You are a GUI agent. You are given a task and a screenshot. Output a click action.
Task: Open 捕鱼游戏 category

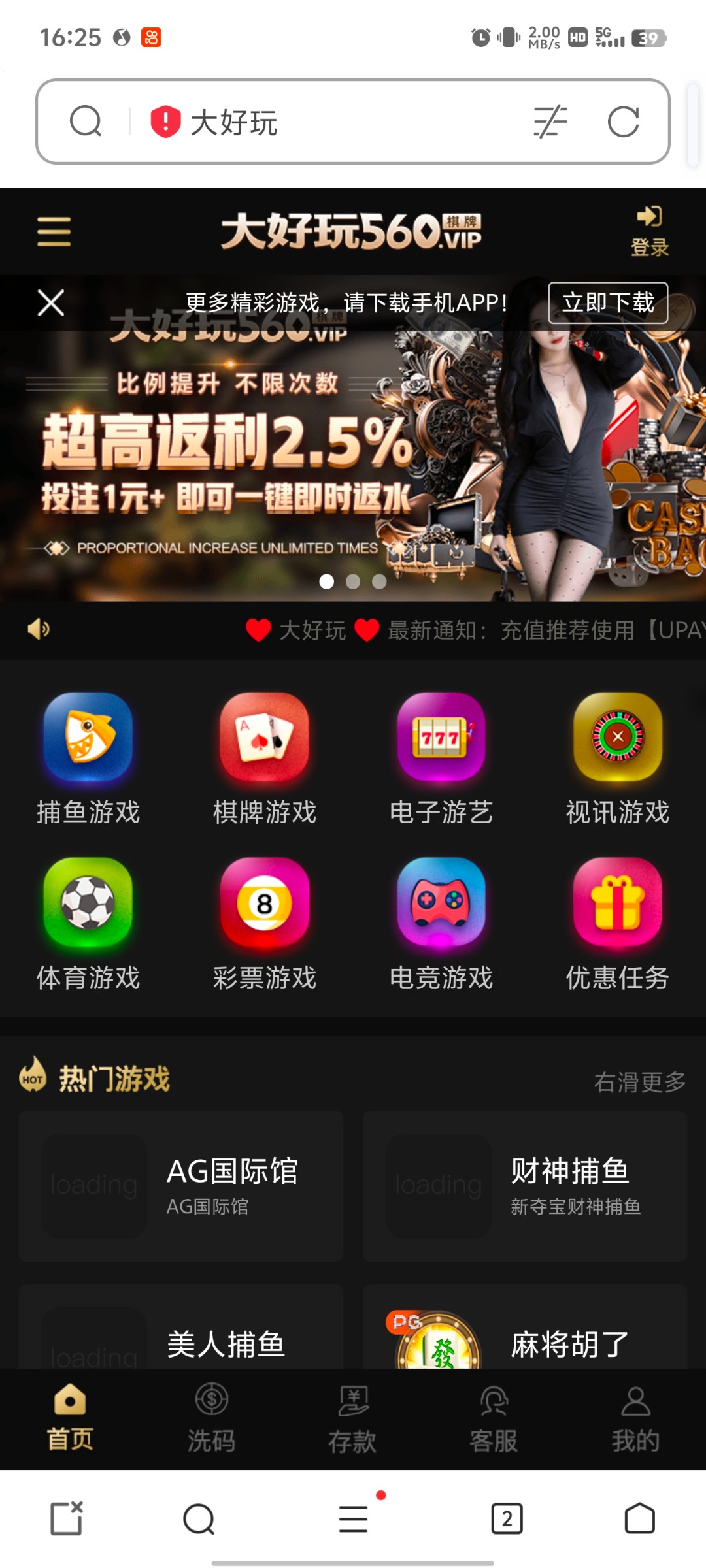88,758
